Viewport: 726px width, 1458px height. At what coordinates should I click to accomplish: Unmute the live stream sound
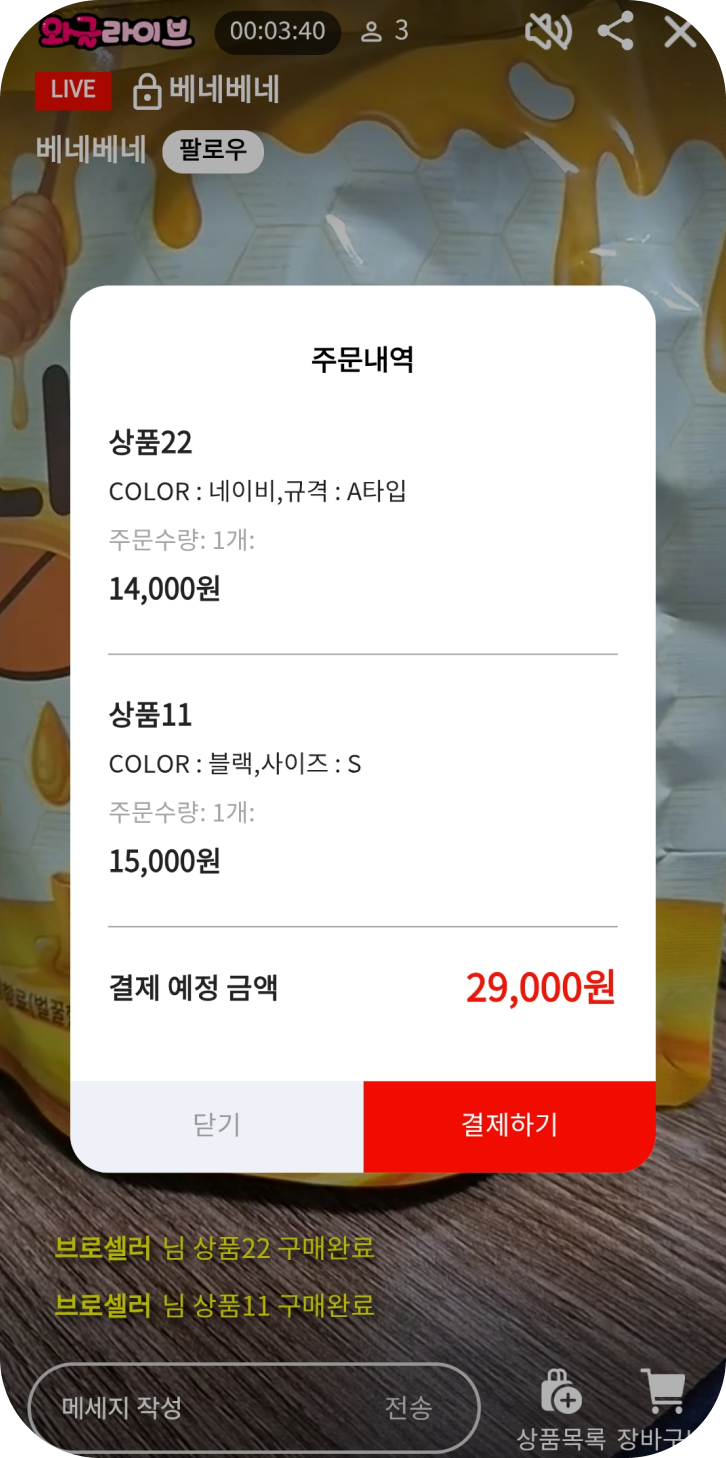(x=548, y=32)
